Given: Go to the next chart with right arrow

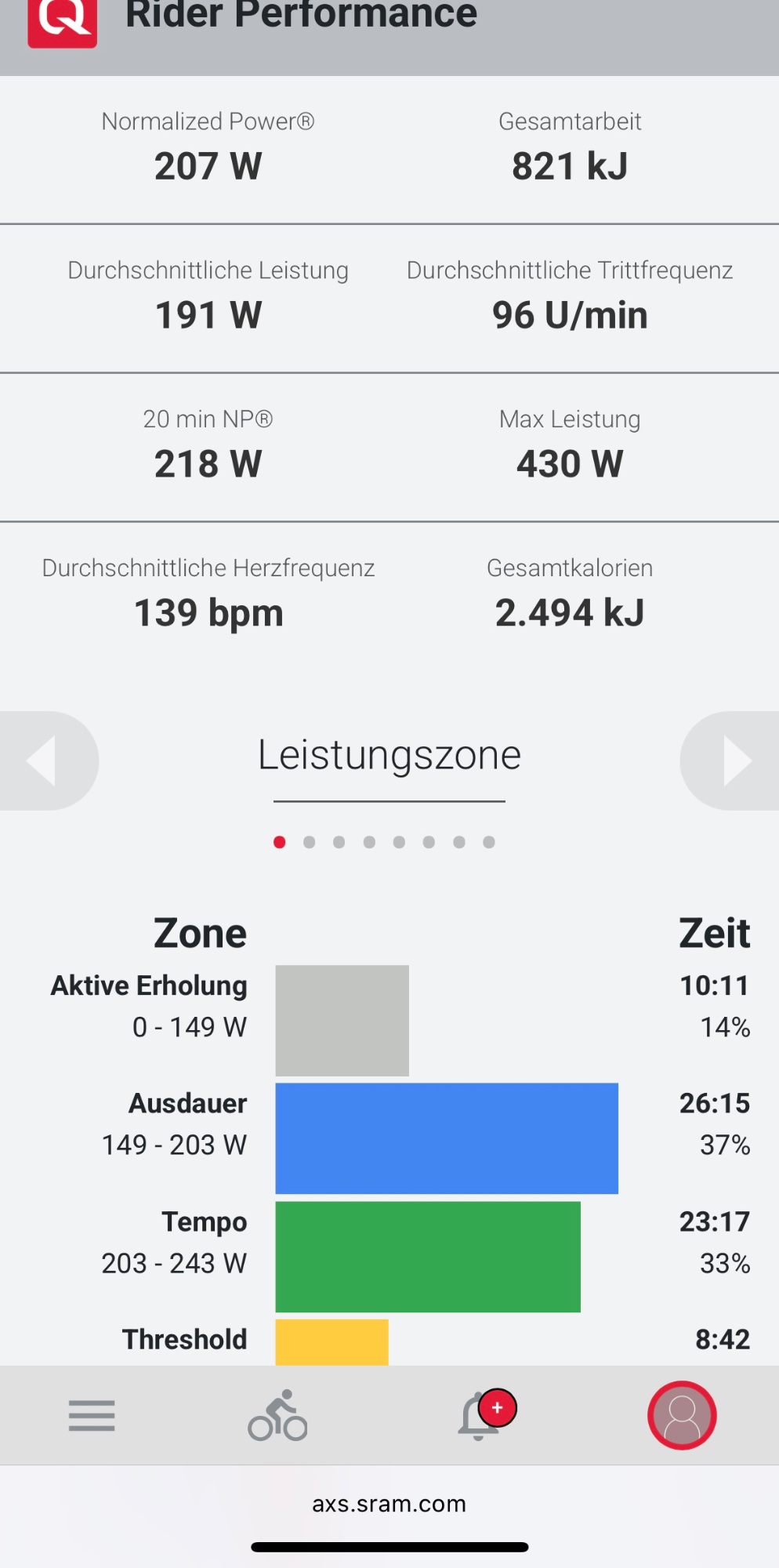Looking at the screenshot, I should click(x=733, y=760).
